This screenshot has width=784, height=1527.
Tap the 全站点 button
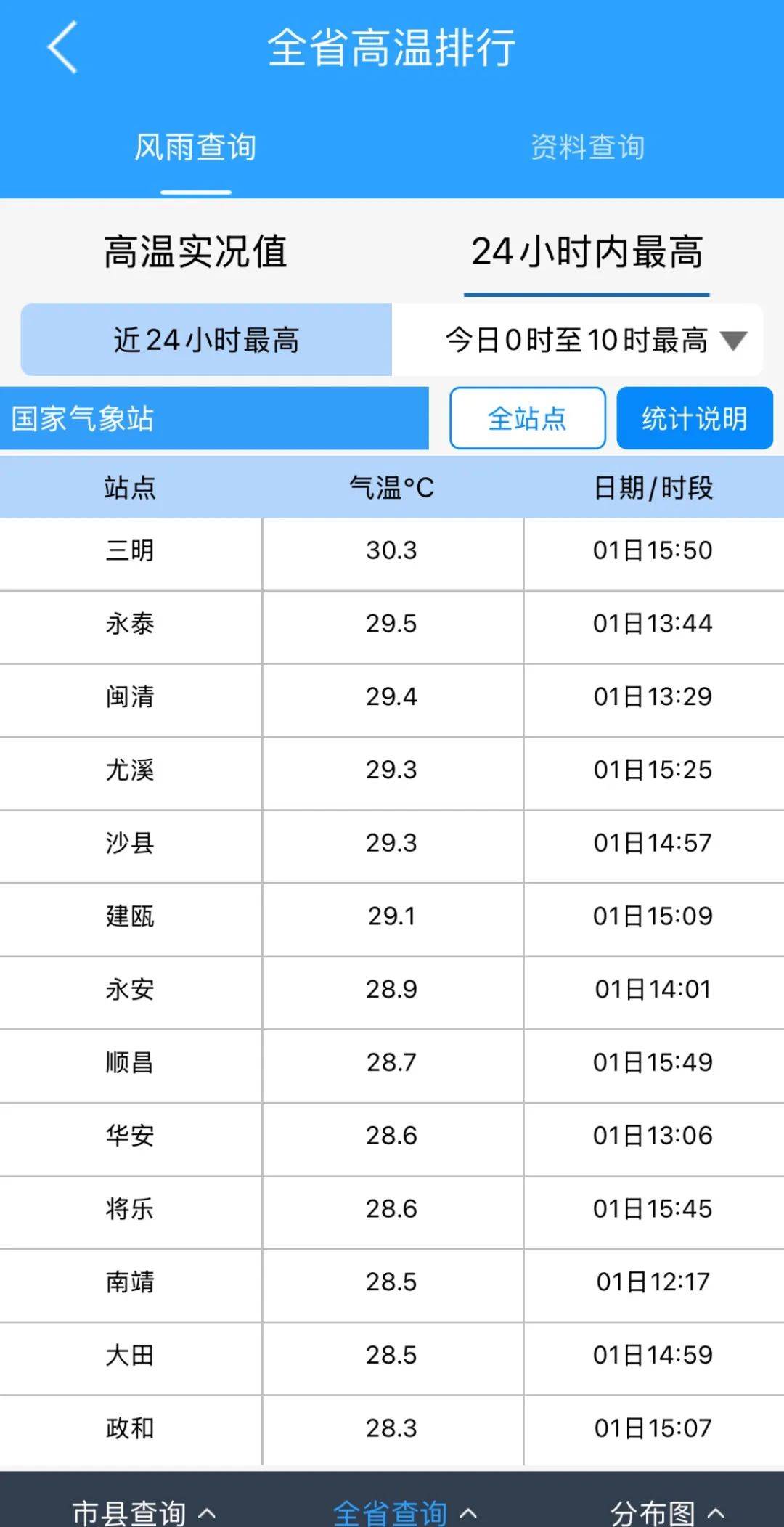coord(527,418)
